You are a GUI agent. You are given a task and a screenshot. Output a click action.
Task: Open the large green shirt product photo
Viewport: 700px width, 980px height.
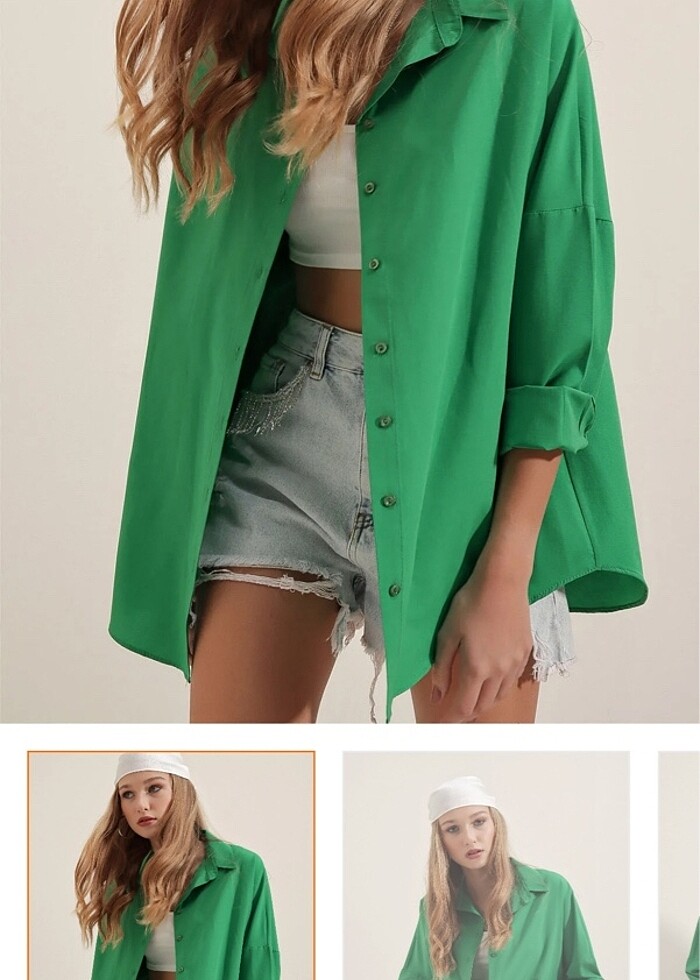click(350, 360)
